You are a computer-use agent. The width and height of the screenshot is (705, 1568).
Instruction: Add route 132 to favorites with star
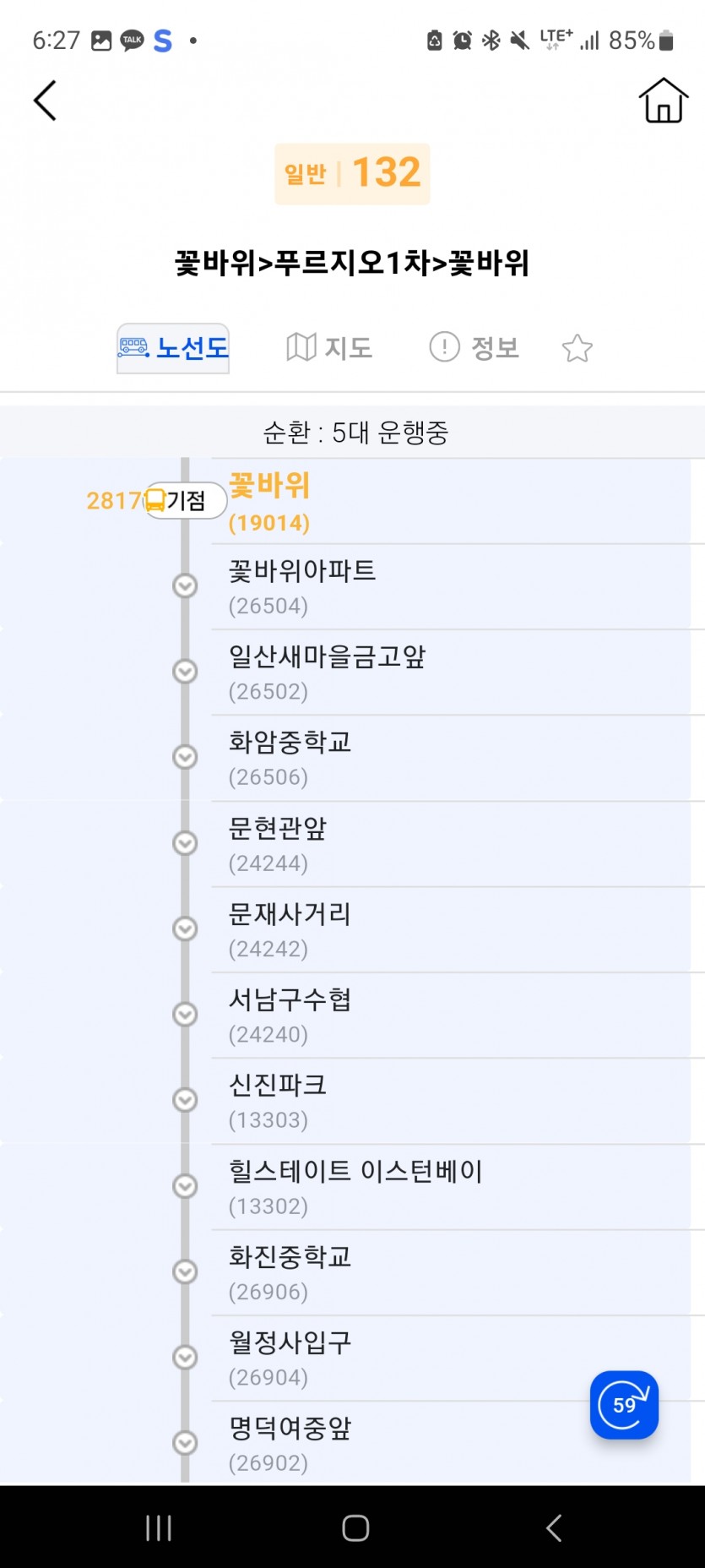click(x=578, y=348)
